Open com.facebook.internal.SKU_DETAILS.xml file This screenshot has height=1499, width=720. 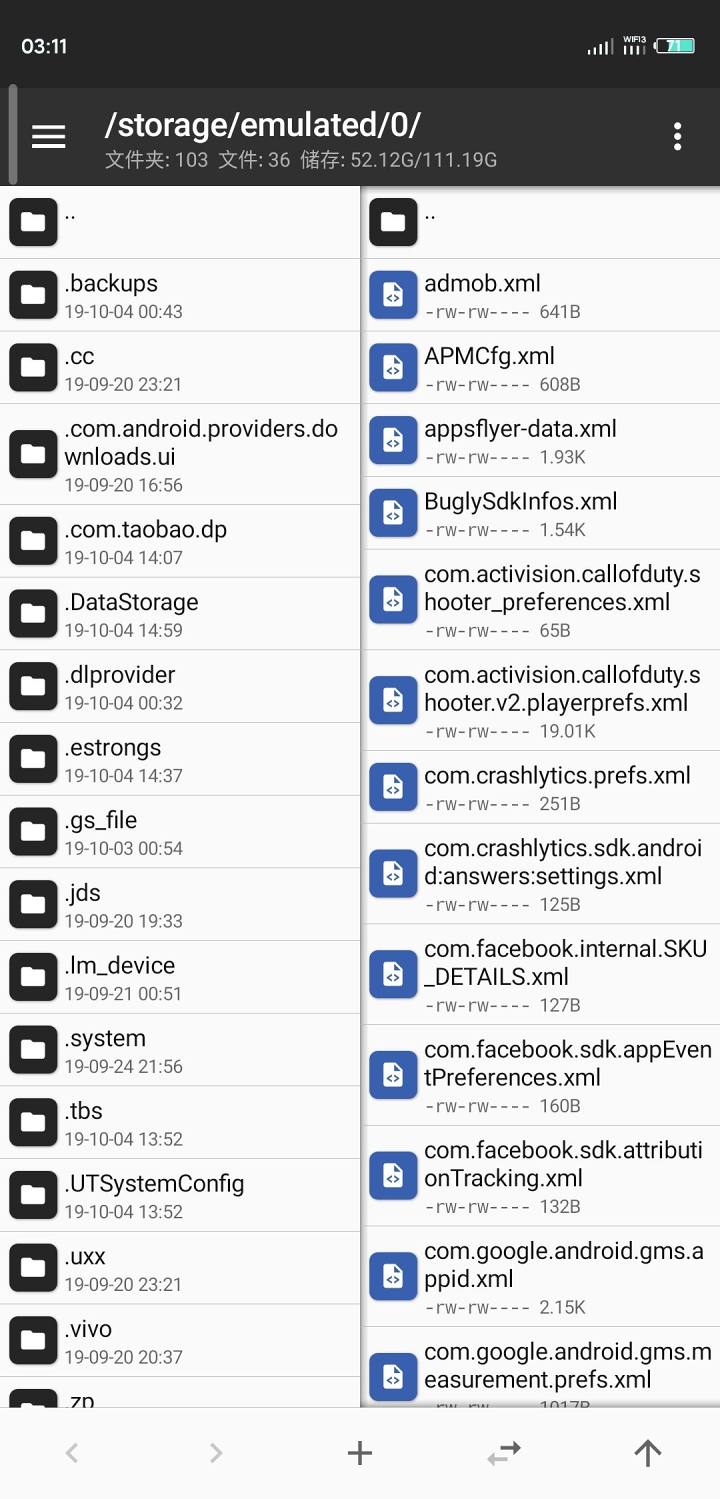540,974
